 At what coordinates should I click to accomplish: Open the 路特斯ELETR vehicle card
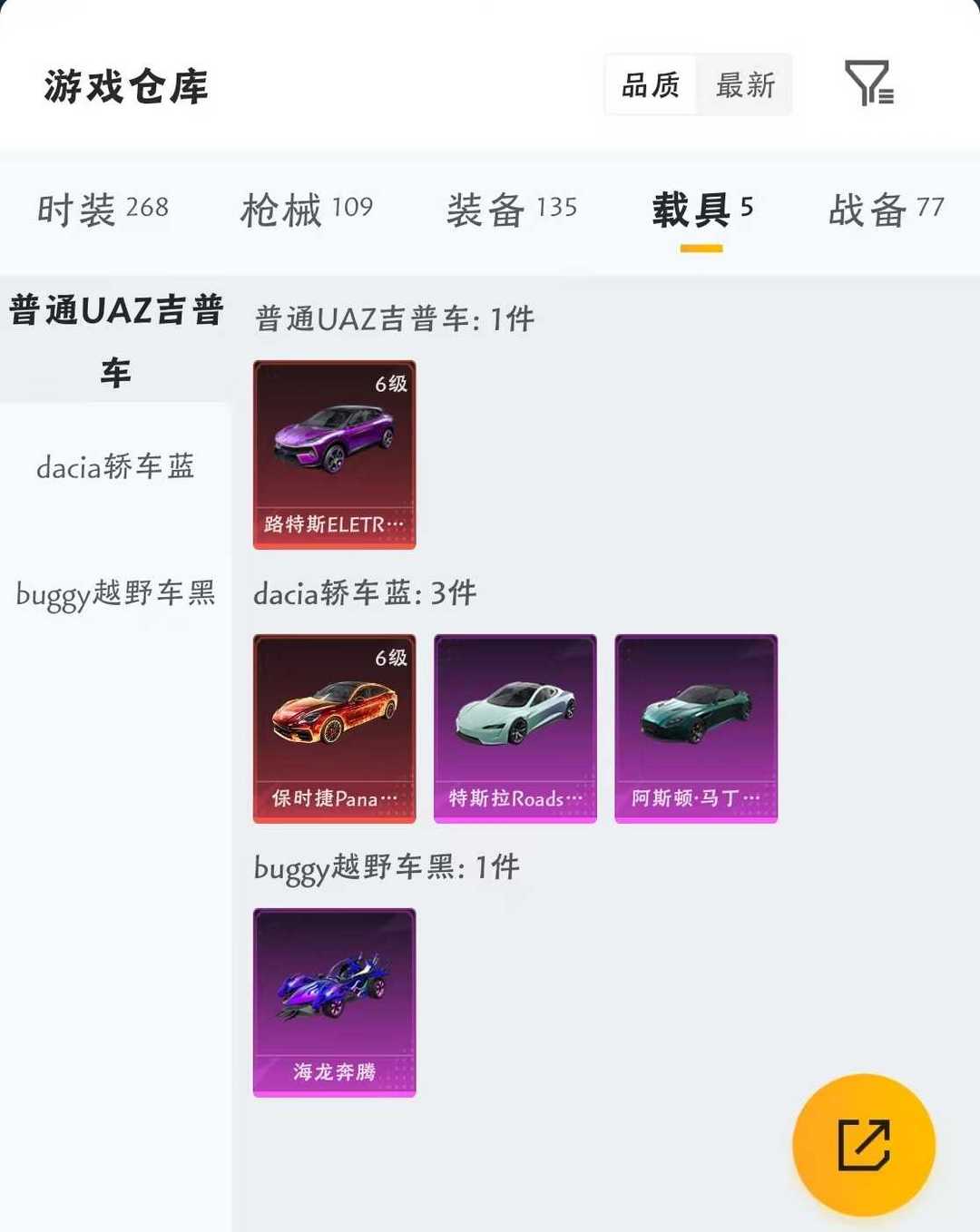(334, 455)
